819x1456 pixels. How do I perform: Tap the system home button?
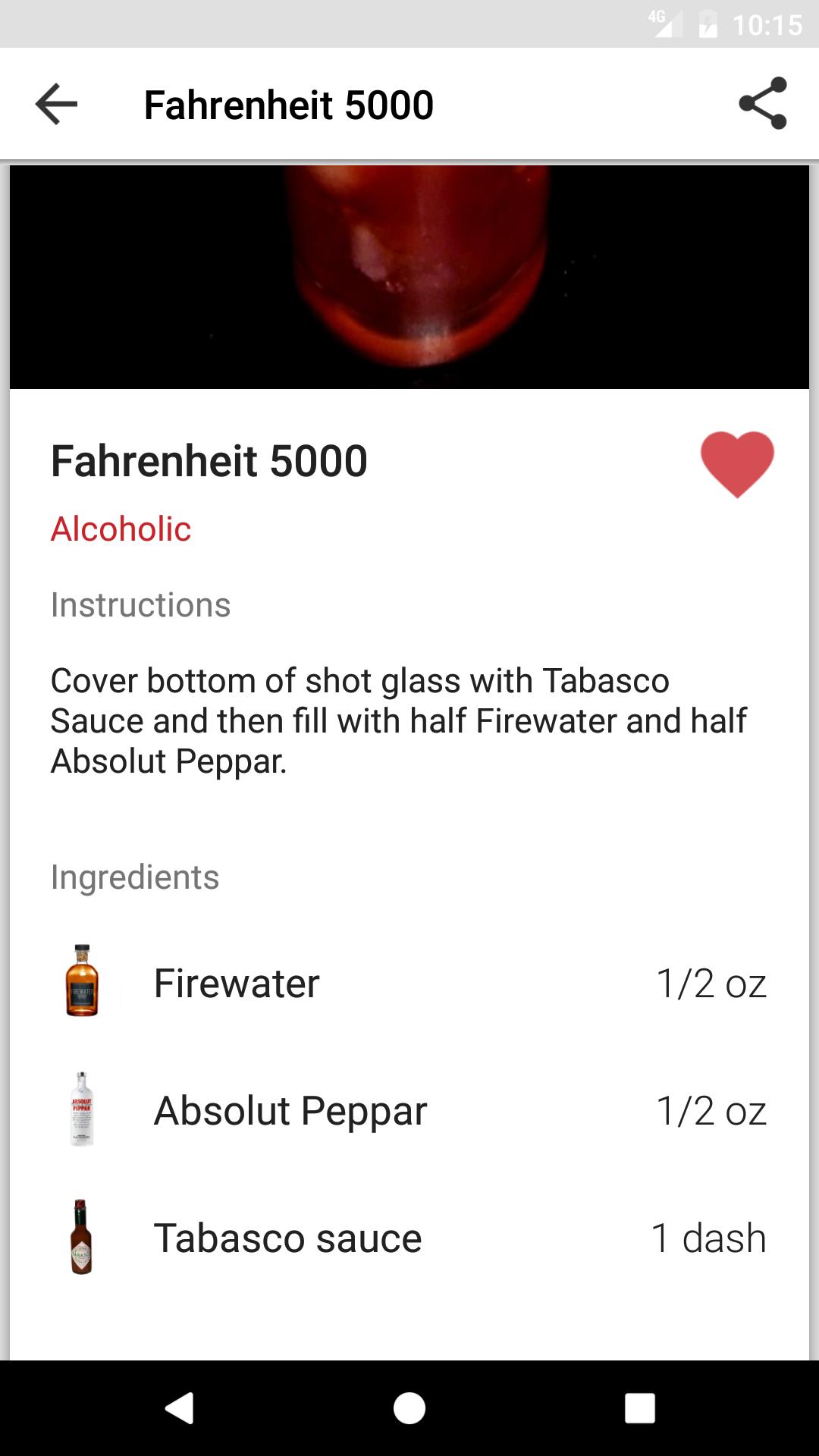[409, 1408]
